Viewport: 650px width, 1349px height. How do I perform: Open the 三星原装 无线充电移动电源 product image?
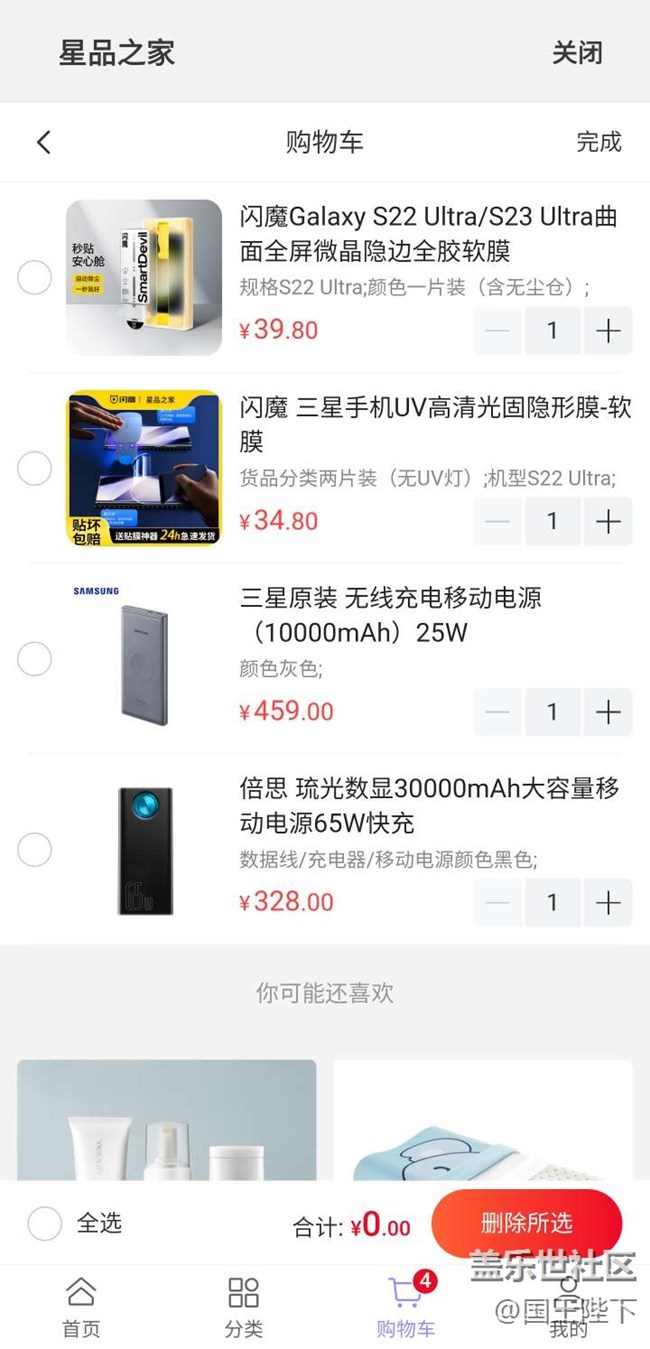[x=144, y=658]
